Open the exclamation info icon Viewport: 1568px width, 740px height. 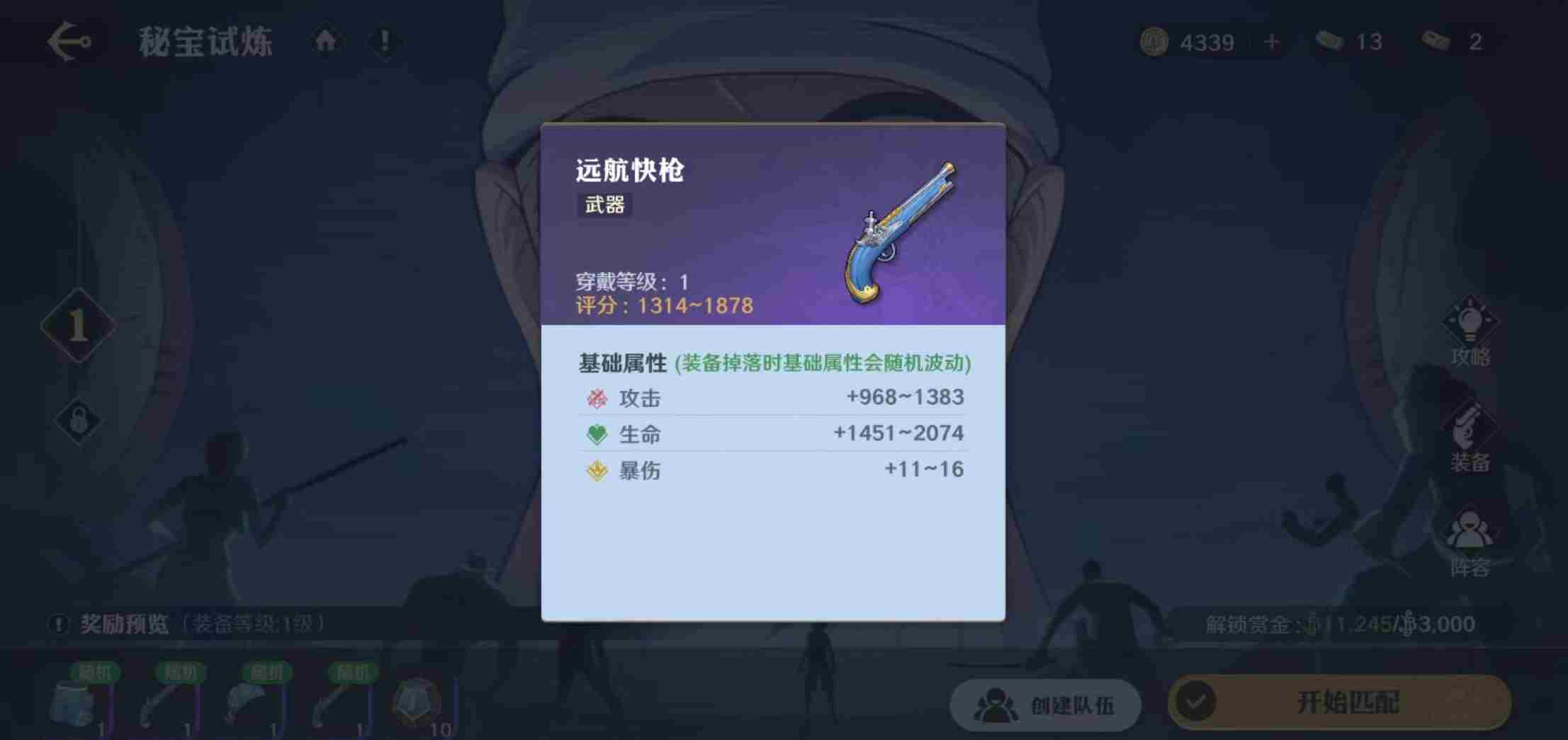pyautogui.click(x=385, y=40)
